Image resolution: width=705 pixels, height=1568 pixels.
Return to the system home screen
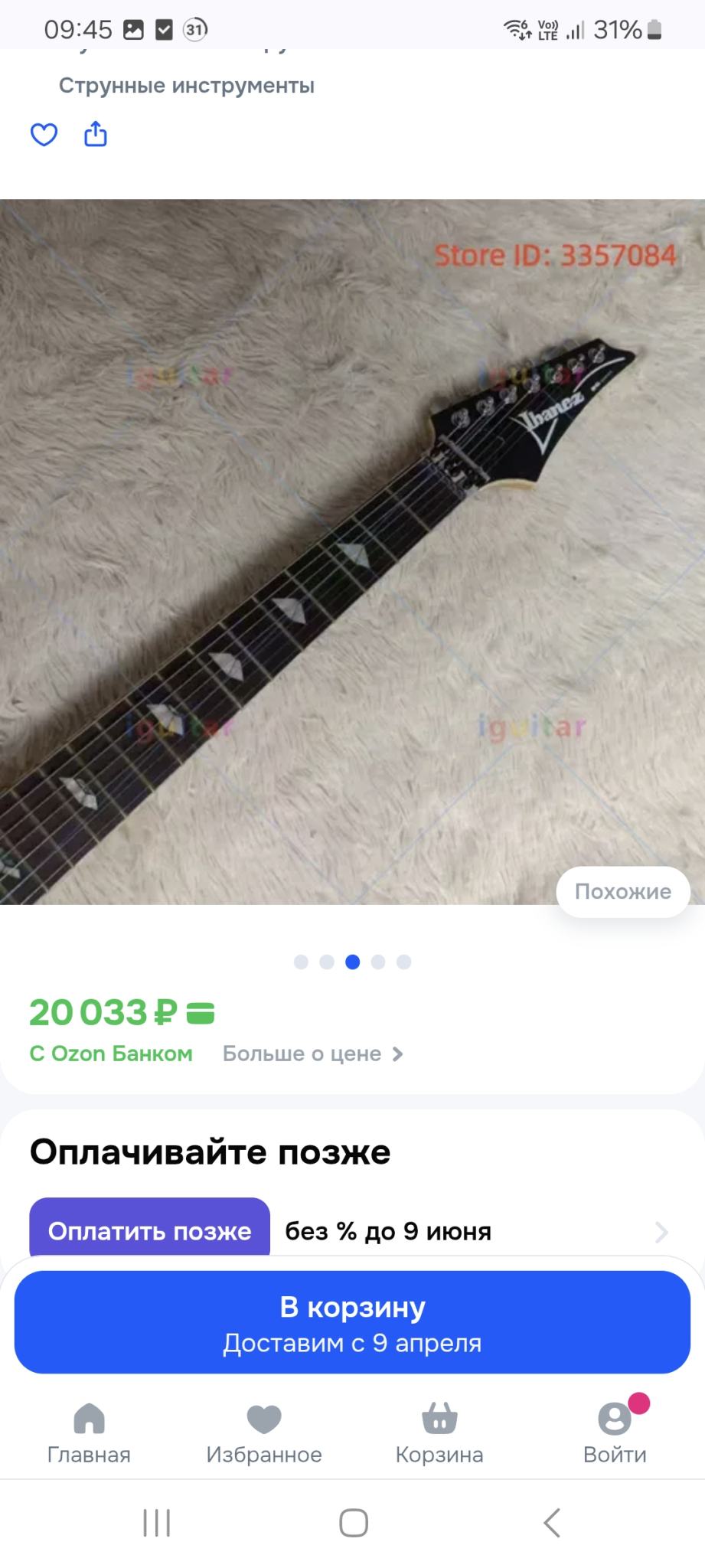(354, 1523)
